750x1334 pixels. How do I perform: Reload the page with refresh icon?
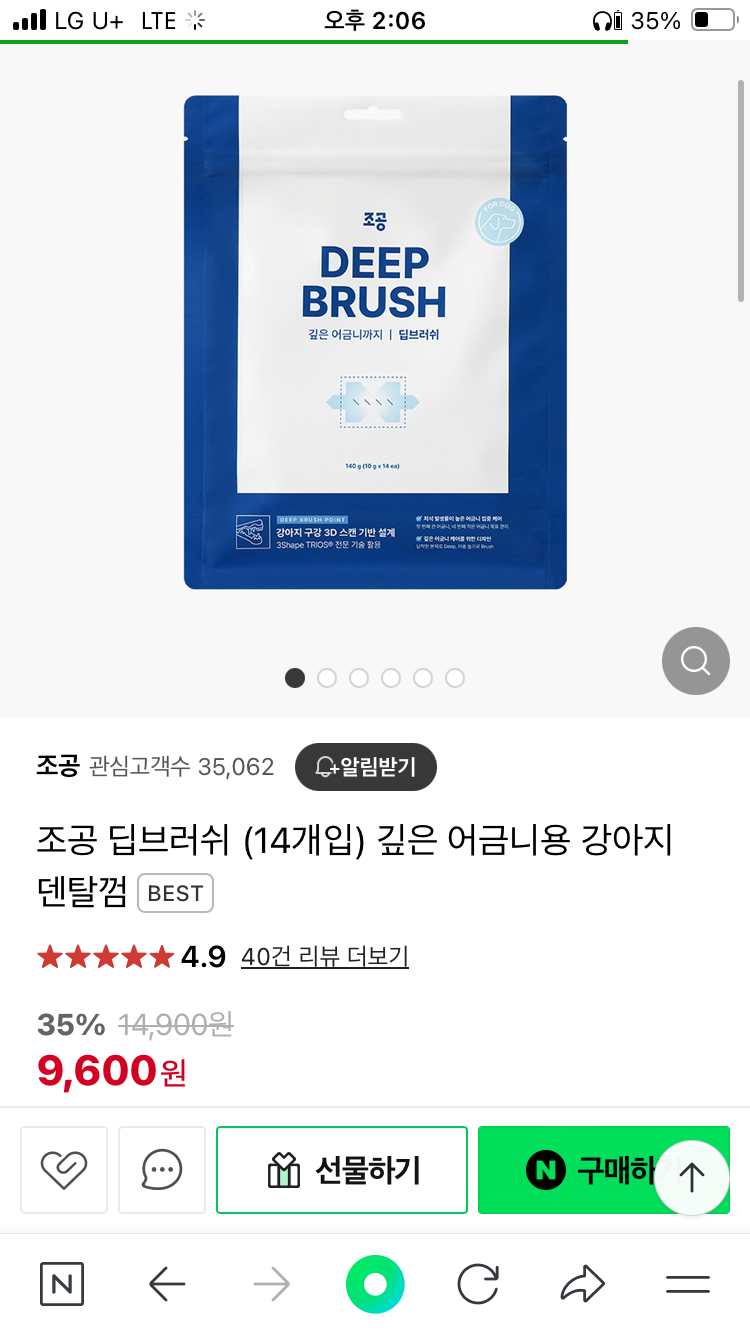click(479, 1284)
